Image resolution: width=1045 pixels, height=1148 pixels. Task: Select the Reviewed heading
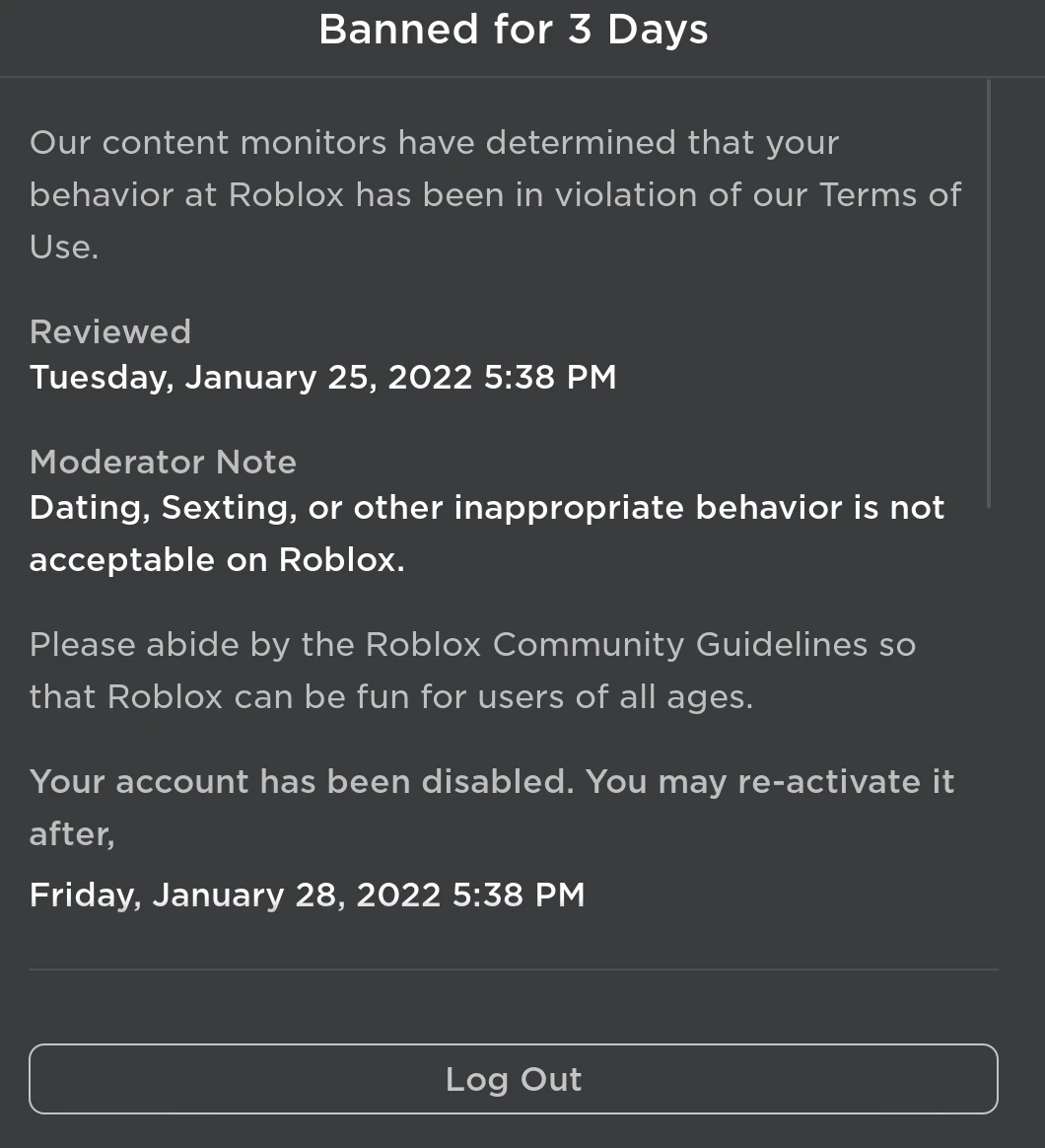pos(110,331)
